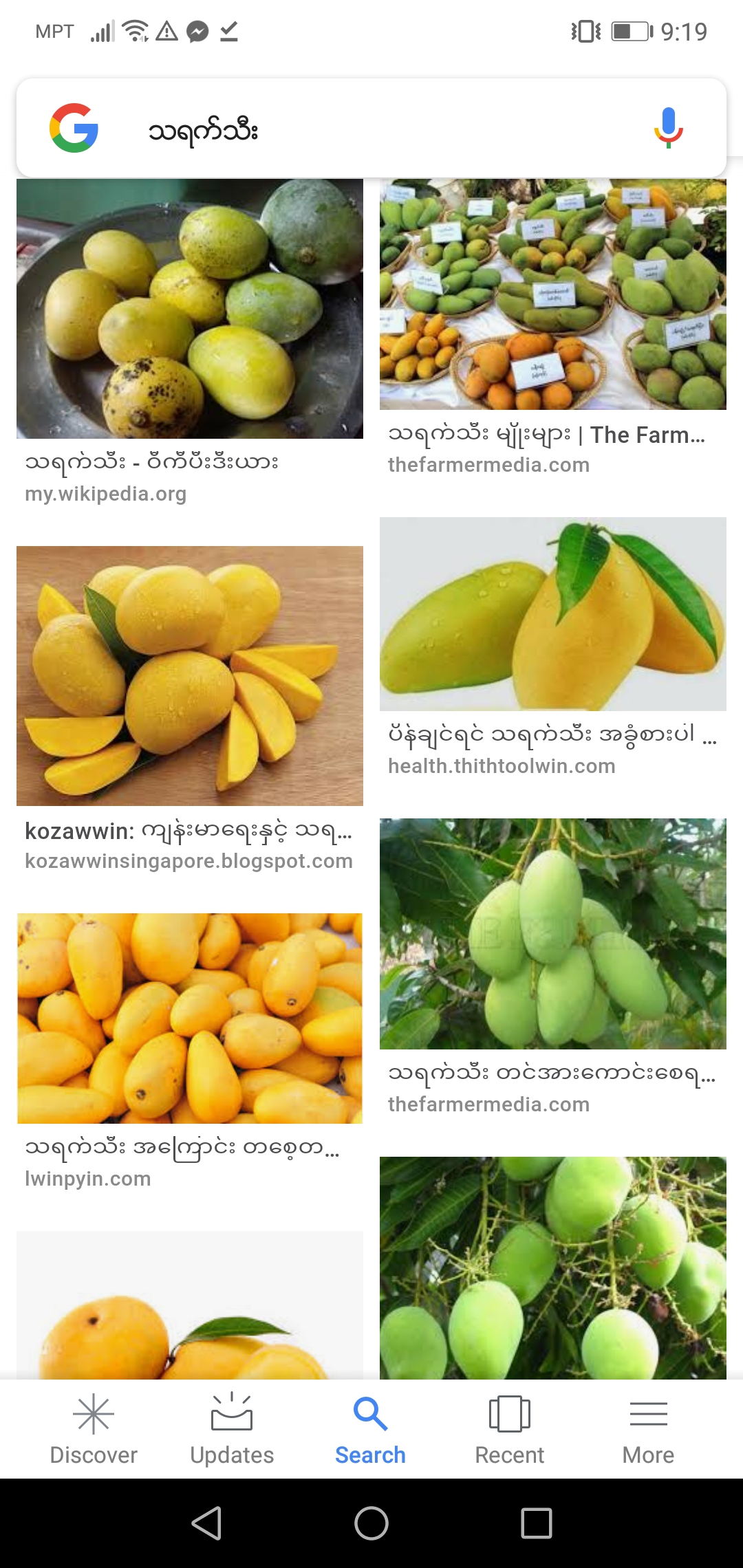Go to home screen via home button
The image size is (743, 1568).
[x=371, y=1523]
